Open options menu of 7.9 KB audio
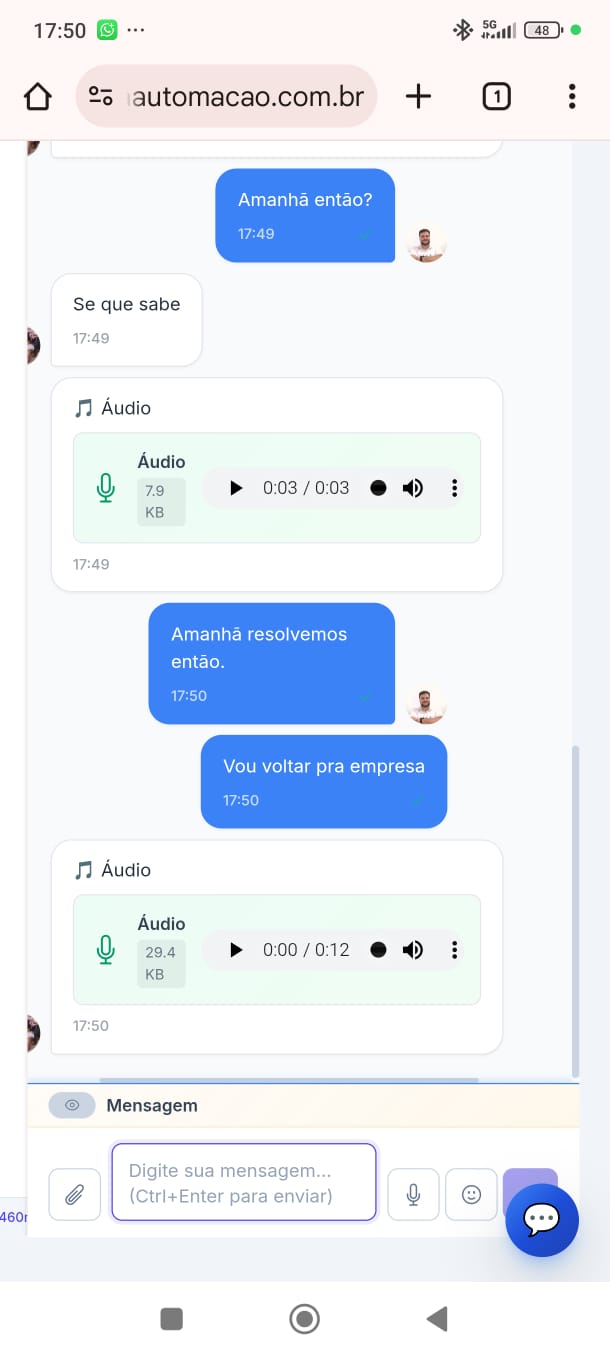 454,488
